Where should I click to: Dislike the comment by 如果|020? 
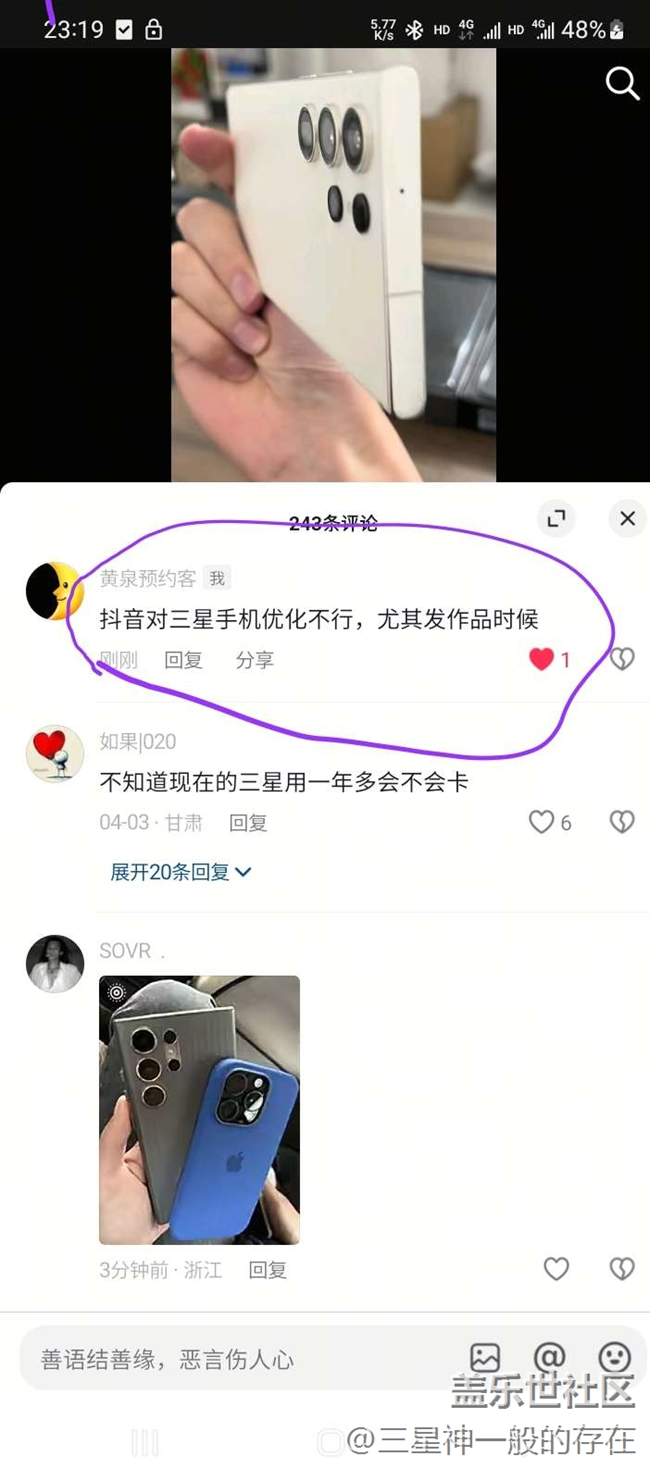click(x=622, y=822)
